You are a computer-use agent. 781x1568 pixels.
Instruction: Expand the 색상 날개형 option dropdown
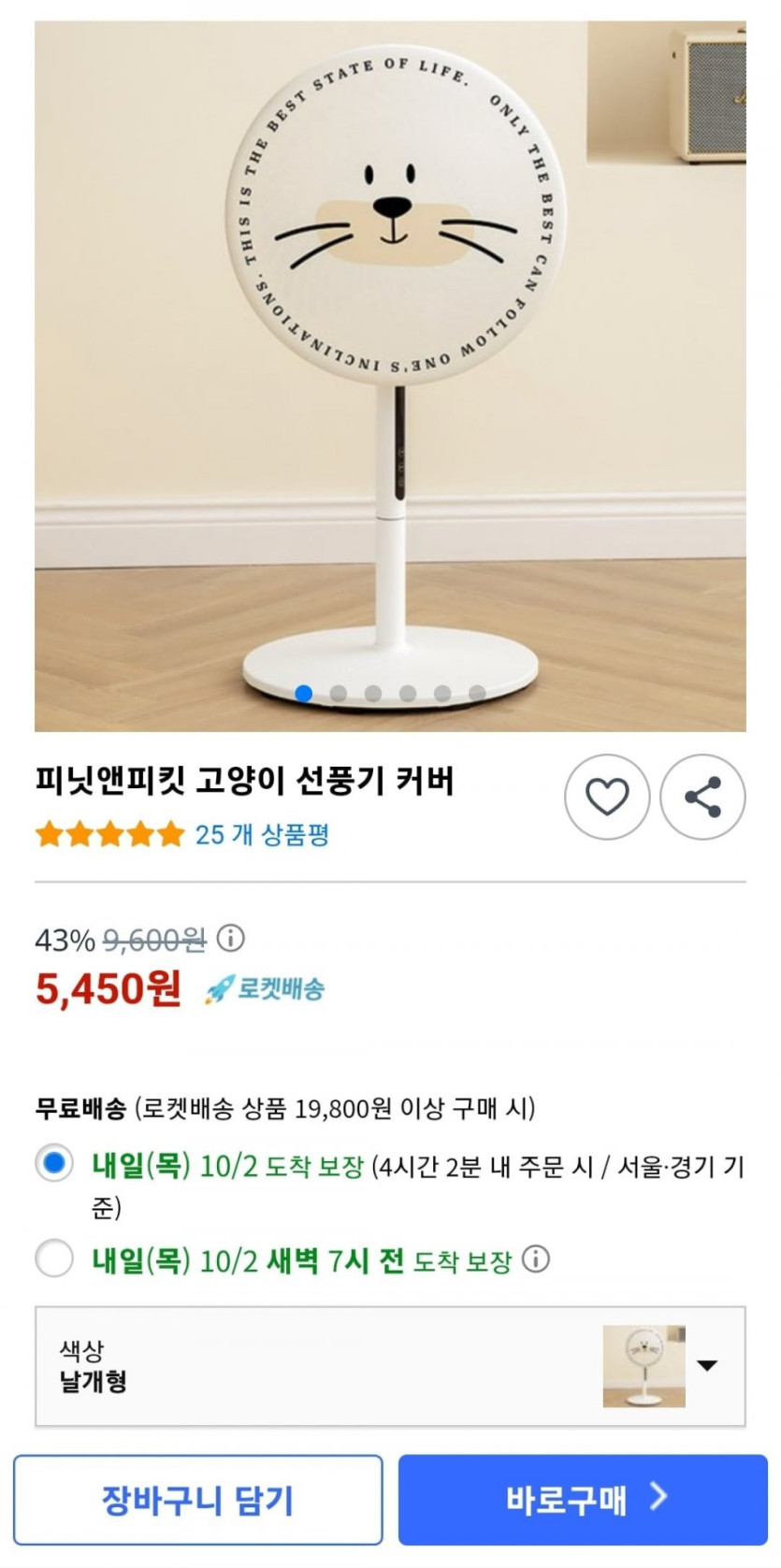pos(707,1365)
